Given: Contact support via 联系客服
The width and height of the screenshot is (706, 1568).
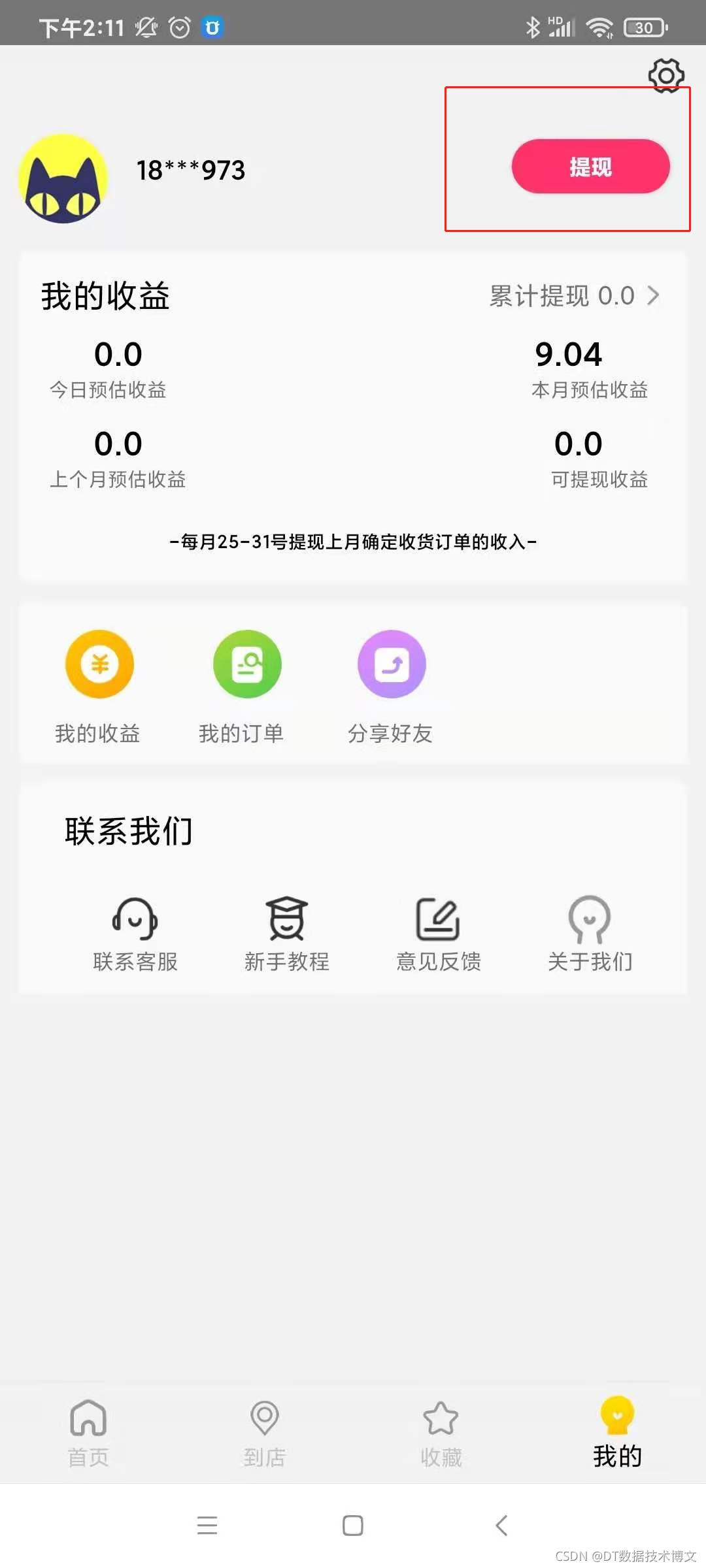Looking at the screenshot, I should (135, 933).
